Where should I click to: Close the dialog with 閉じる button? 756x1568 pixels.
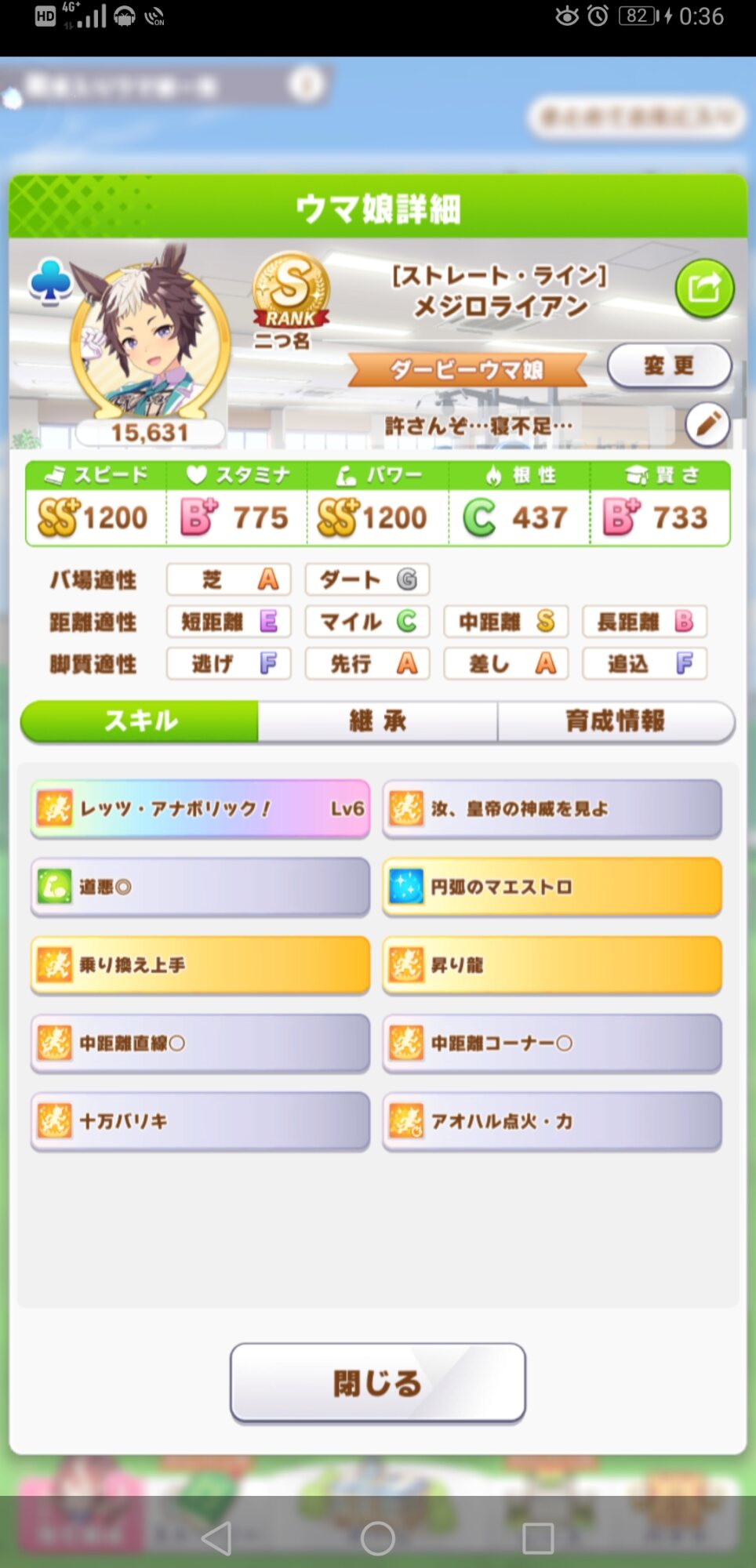(x=377, y=1383)
